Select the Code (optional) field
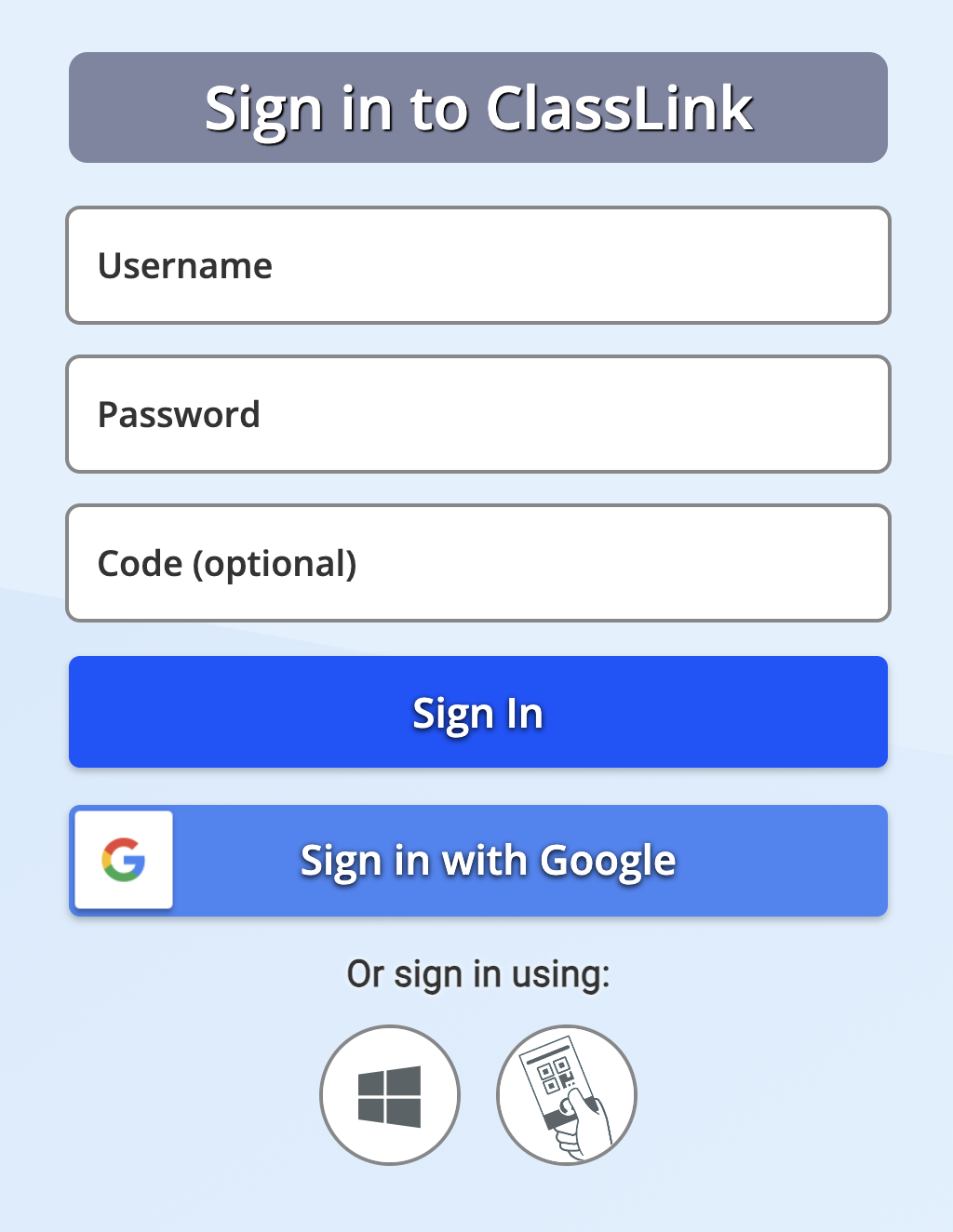The width and height of the screenshot is (953, 1232). click(x=477, y=563)
